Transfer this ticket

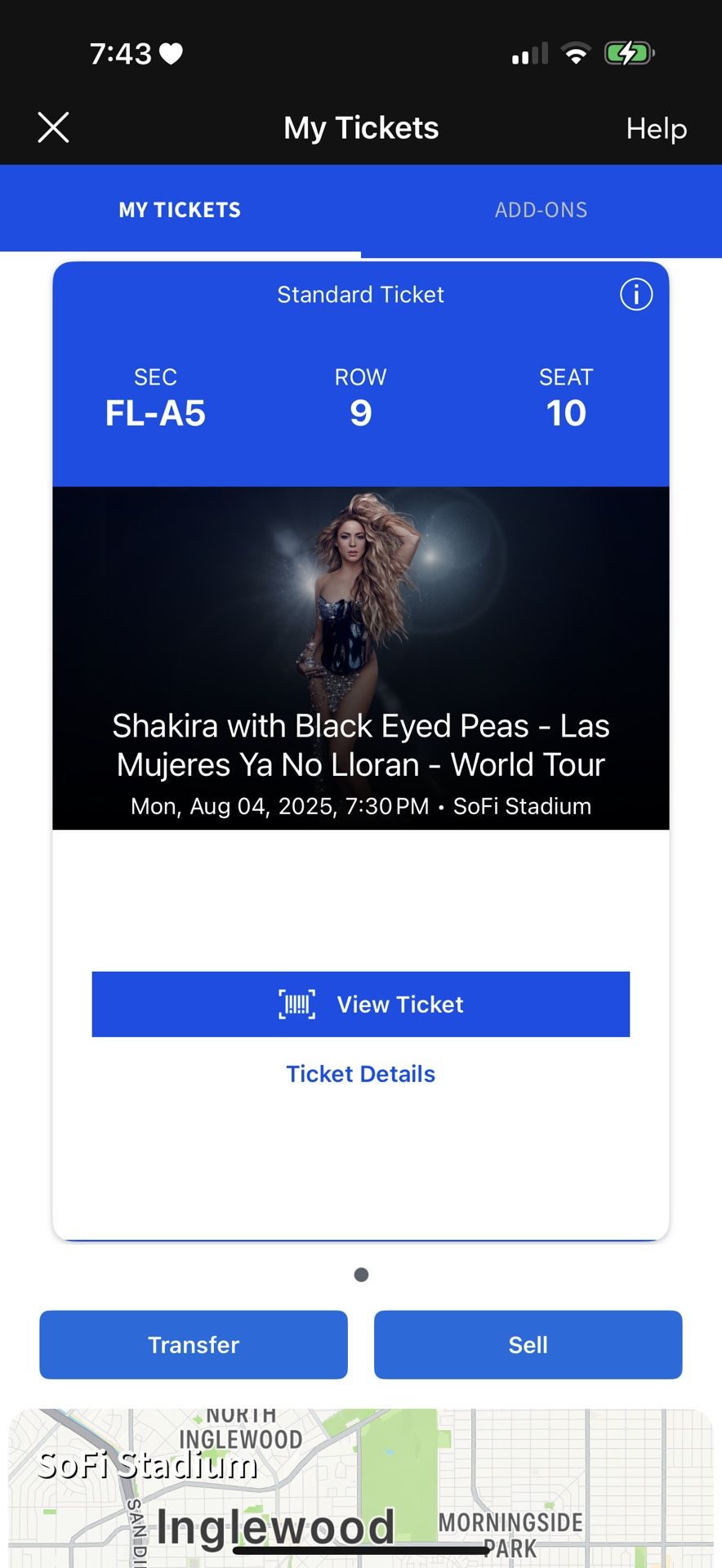click(194, 1345)
